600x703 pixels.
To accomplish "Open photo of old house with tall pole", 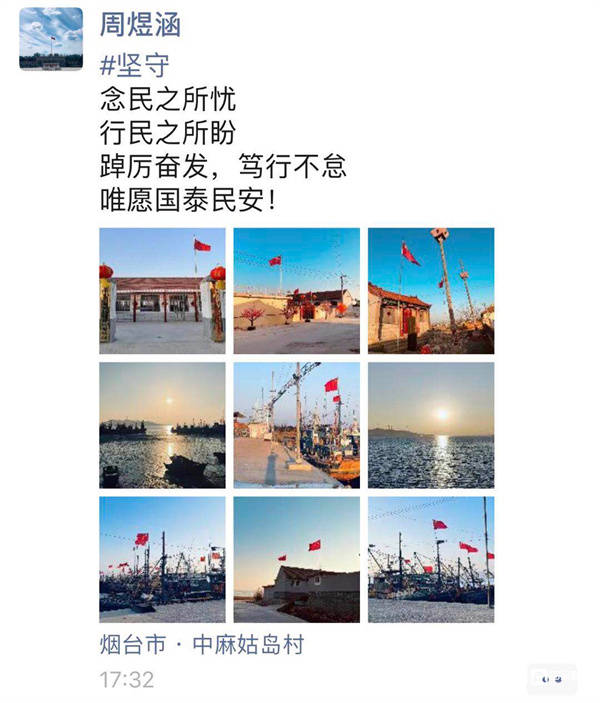I will pos(430,291).
